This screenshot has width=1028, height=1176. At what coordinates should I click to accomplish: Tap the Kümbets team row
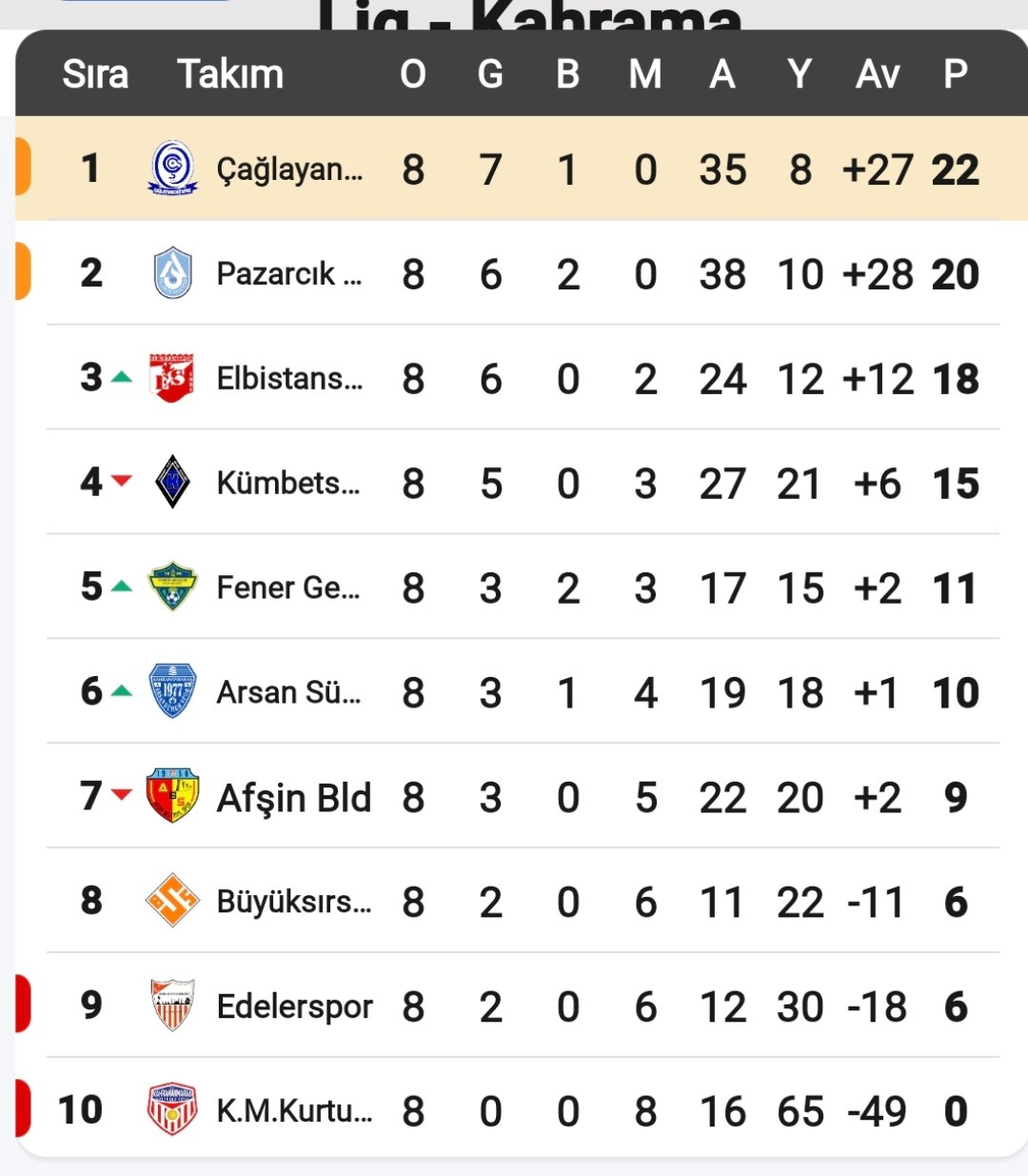[x=288, y=484]
